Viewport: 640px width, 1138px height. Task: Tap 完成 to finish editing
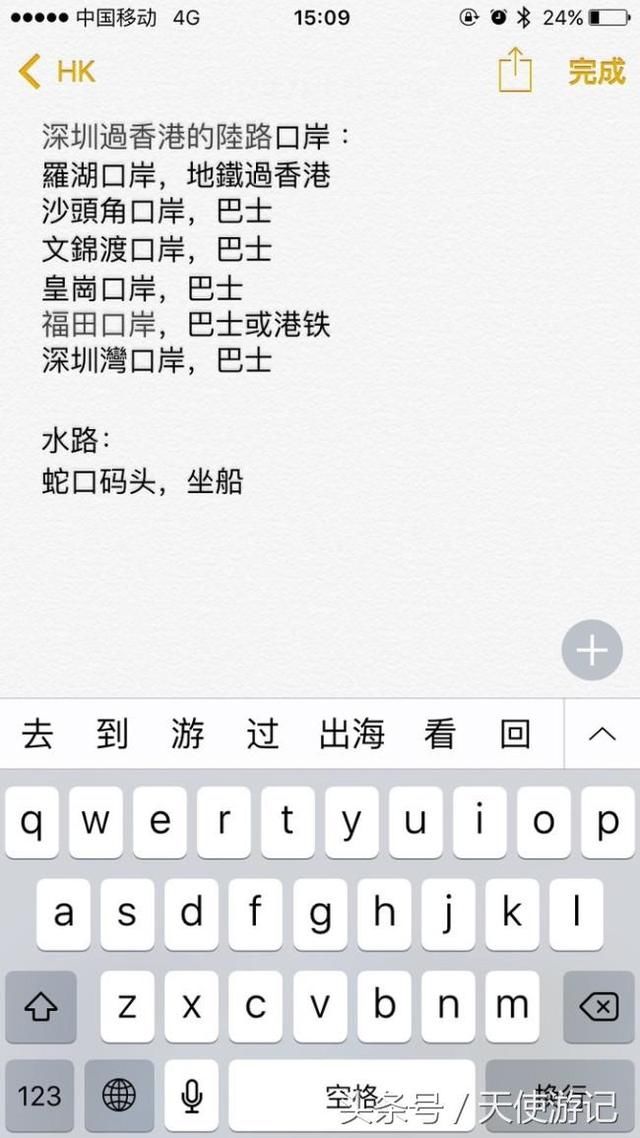coord(596,71)
